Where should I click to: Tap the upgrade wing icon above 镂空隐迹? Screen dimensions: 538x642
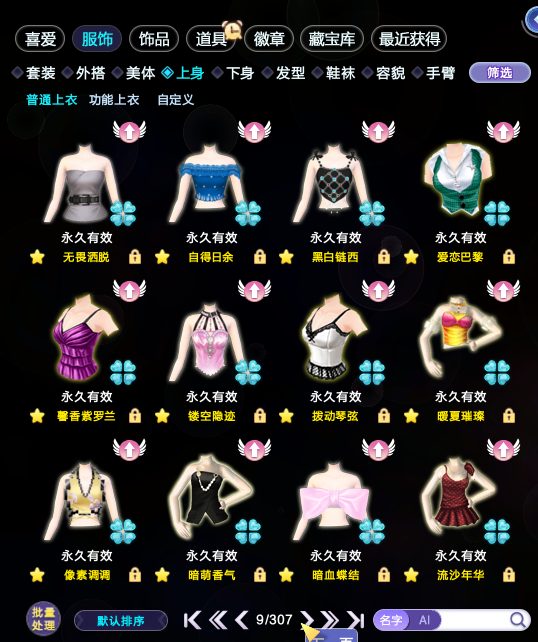click(254, 290)
